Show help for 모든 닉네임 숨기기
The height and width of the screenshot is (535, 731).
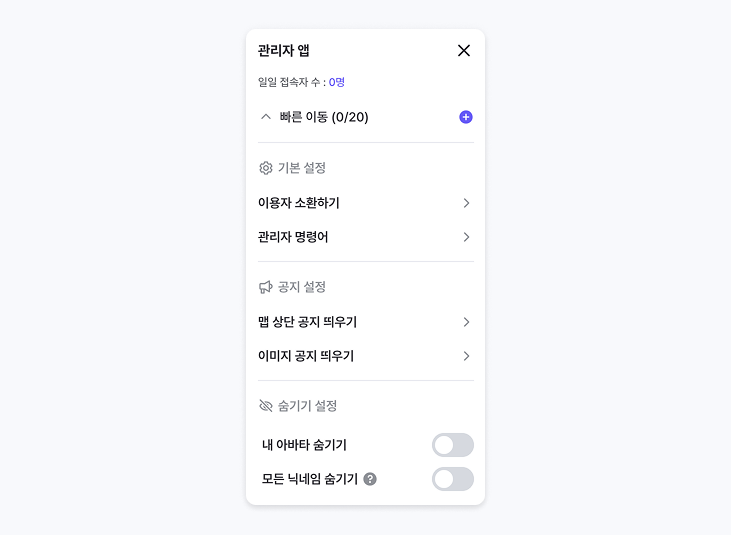click(x=370, y=479)
